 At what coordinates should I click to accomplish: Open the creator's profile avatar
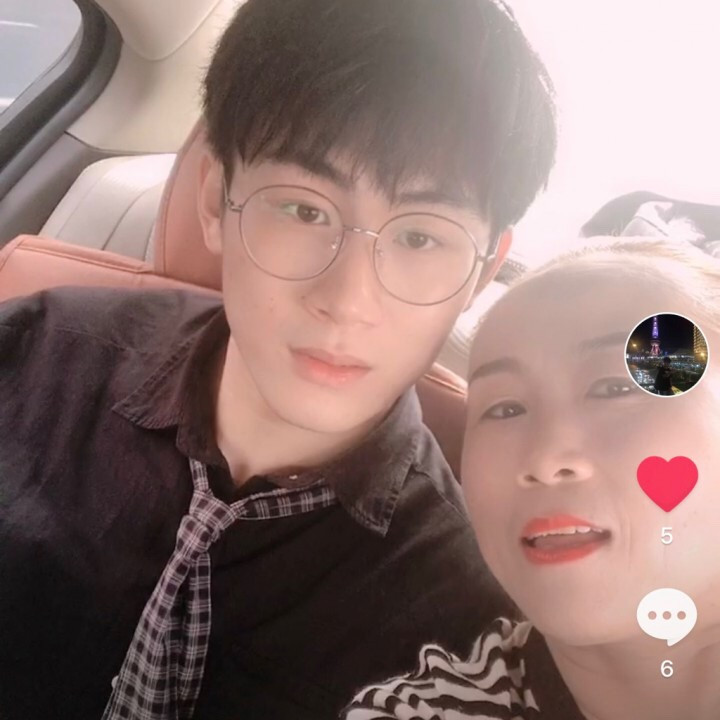tap(666, 354)
